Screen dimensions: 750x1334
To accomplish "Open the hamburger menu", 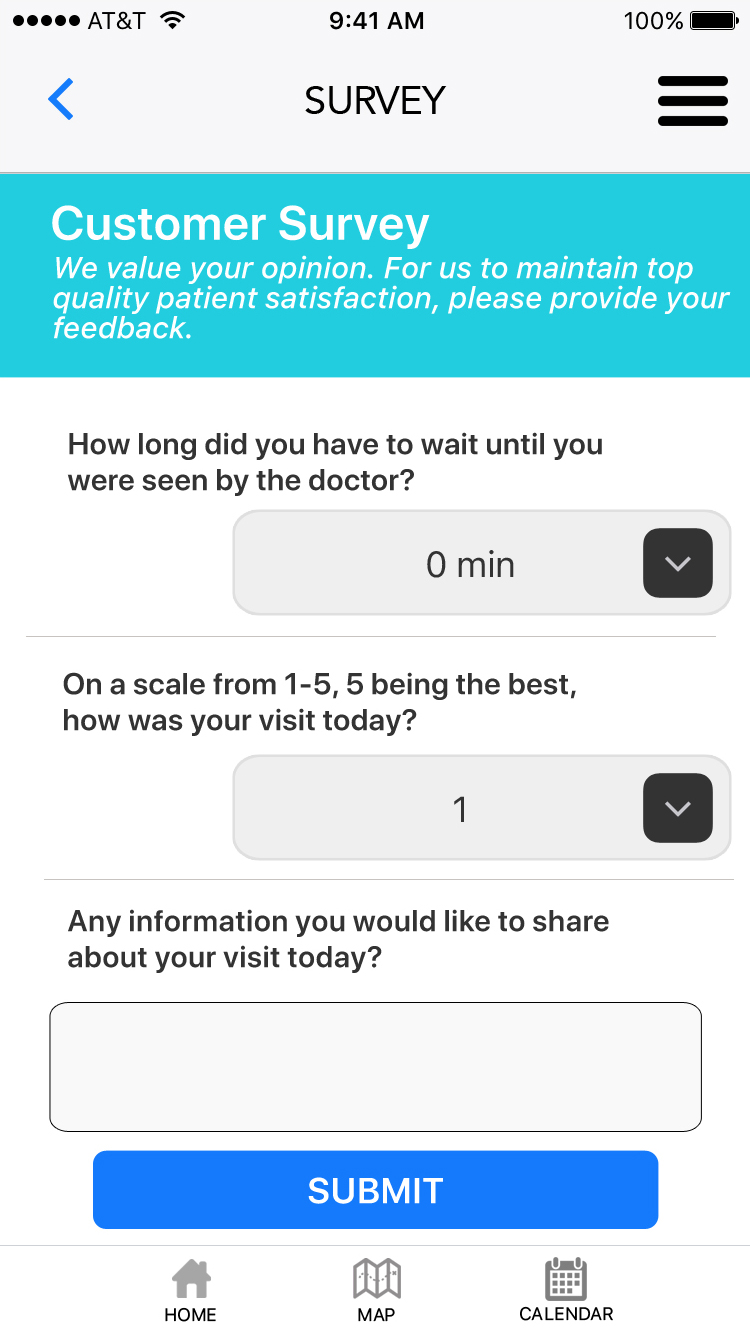I will [x=692, y=101].
